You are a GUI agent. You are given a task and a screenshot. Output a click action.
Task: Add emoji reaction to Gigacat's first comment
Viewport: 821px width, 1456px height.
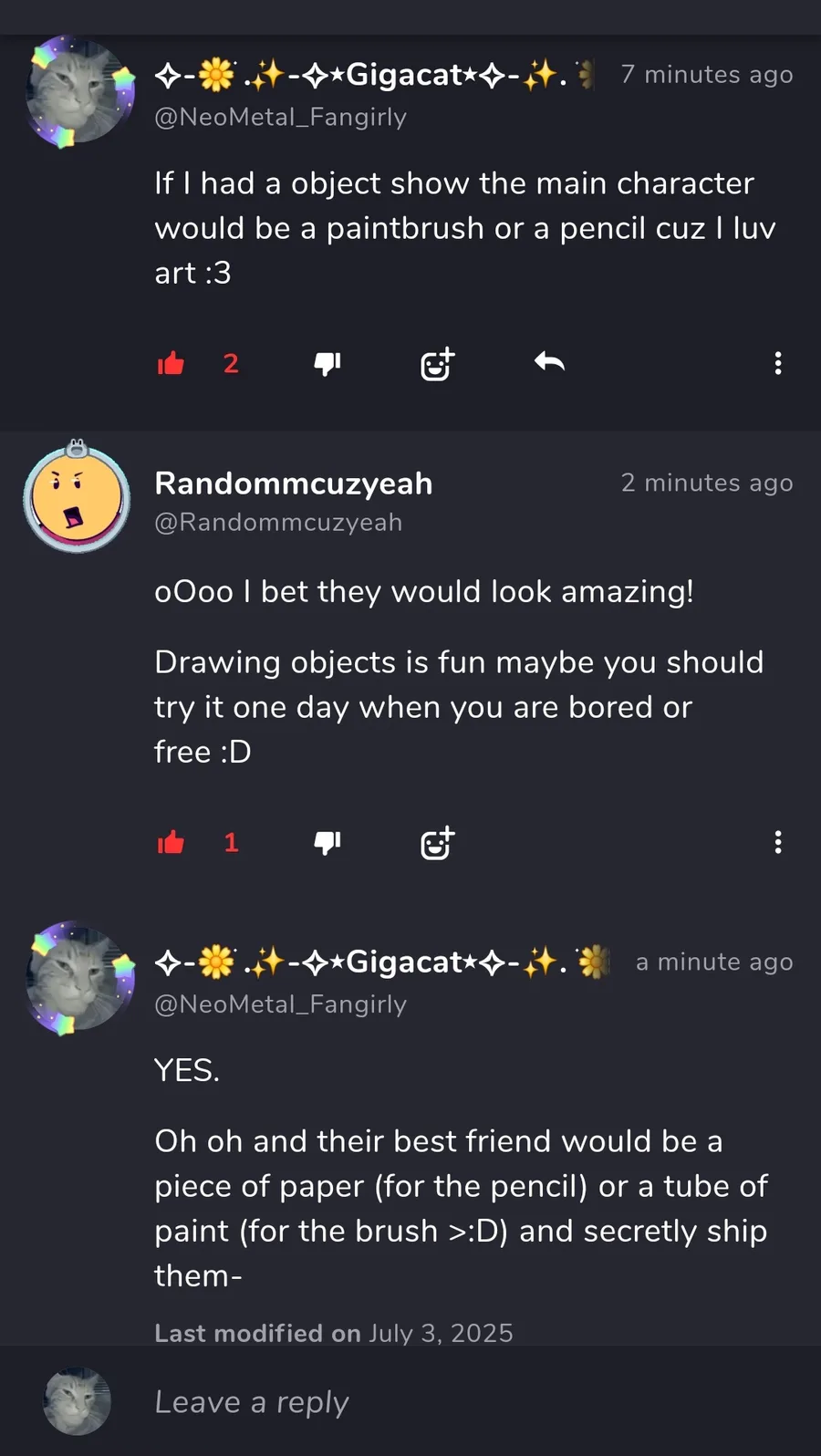(x=437, y=363)
